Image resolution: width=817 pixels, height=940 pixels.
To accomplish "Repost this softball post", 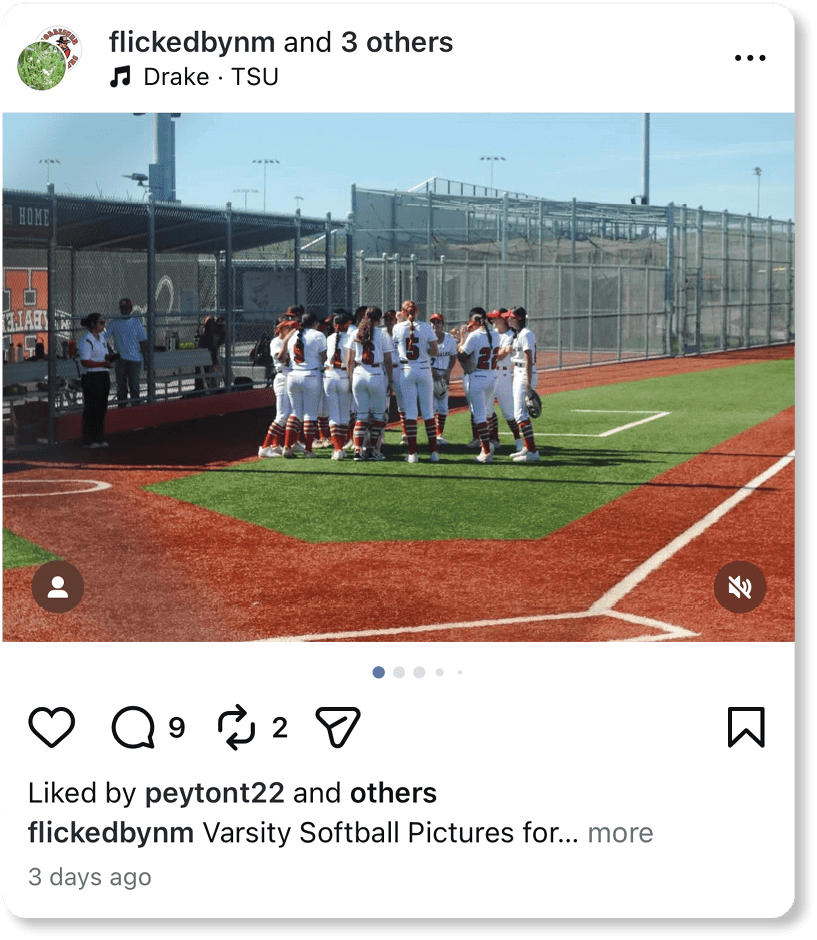I will 237,727.
